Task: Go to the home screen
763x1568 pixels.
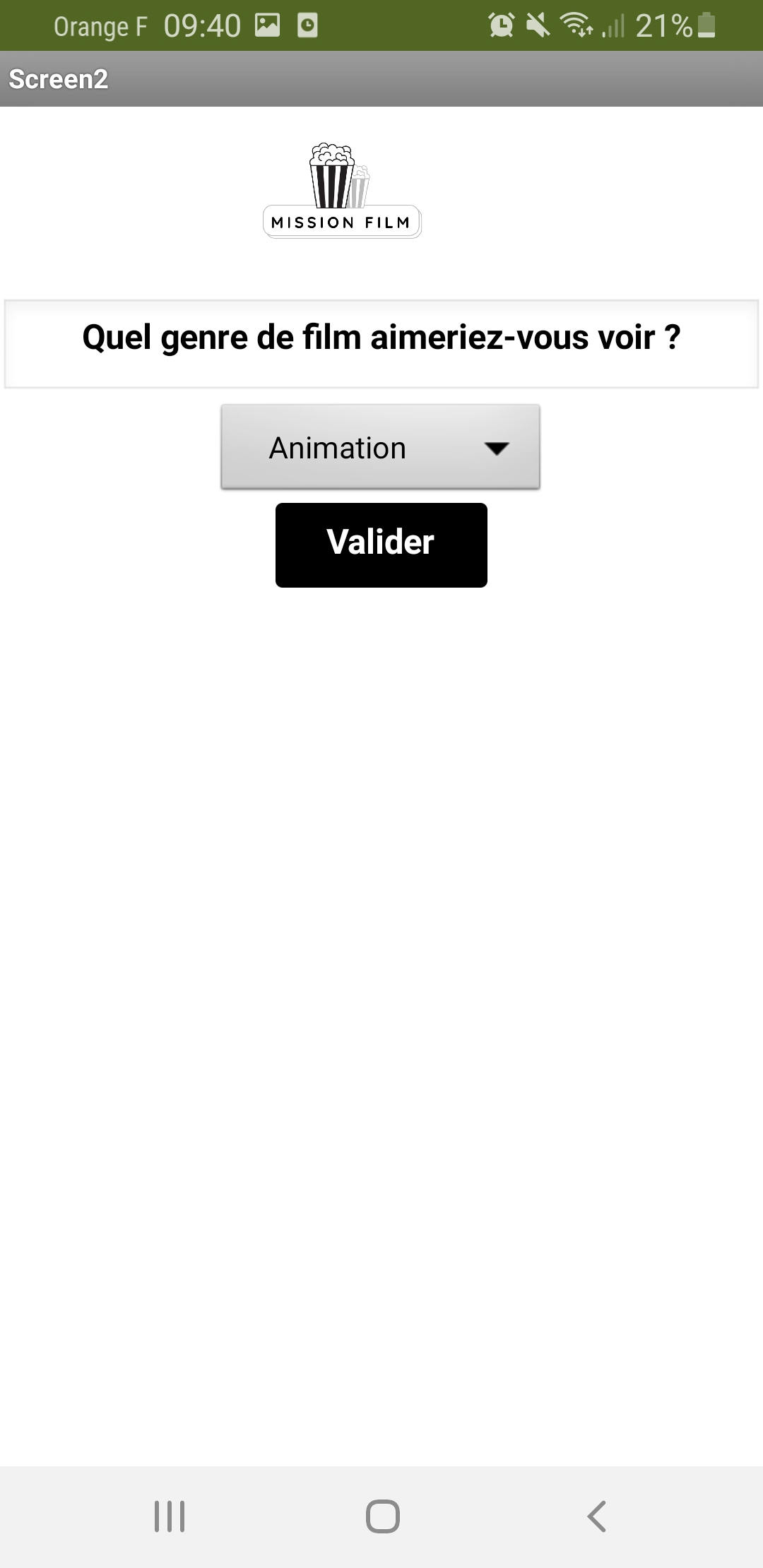Action: [x=383, y=1516]
